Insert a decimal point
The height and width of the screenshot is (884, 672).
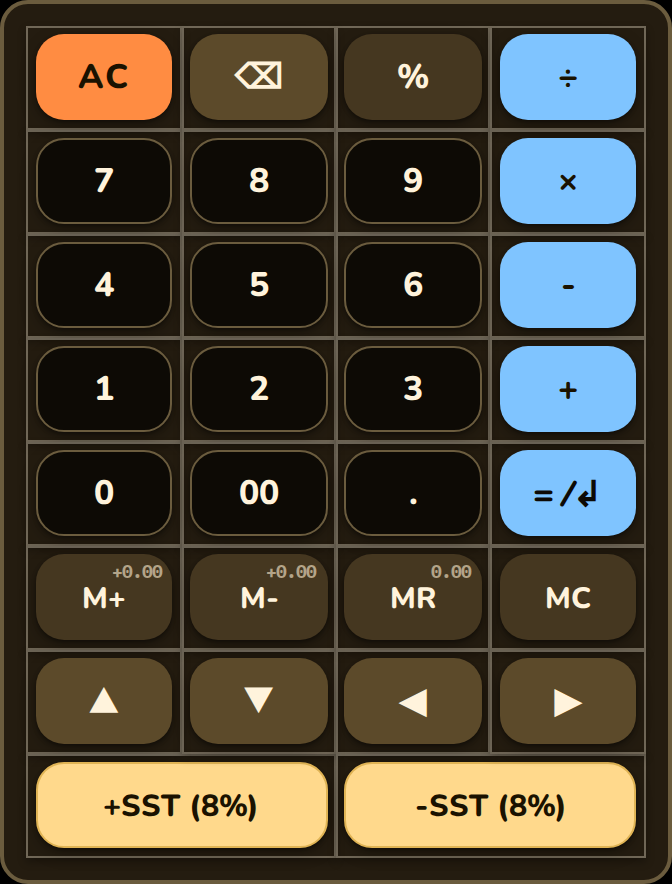click(413, 493)
